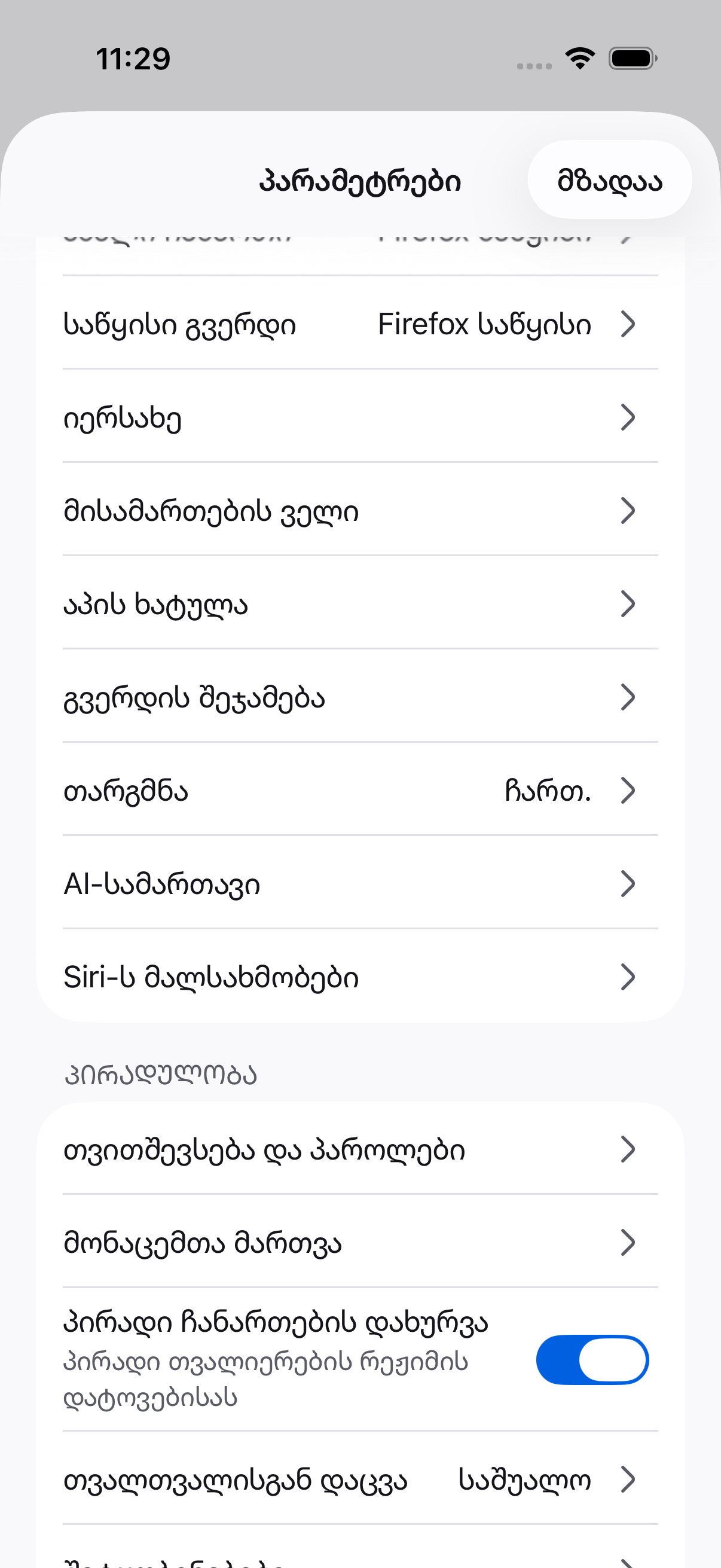Open AI-სამართავი settings
The width and height of the screenshot is (721, 1568).
360,883
